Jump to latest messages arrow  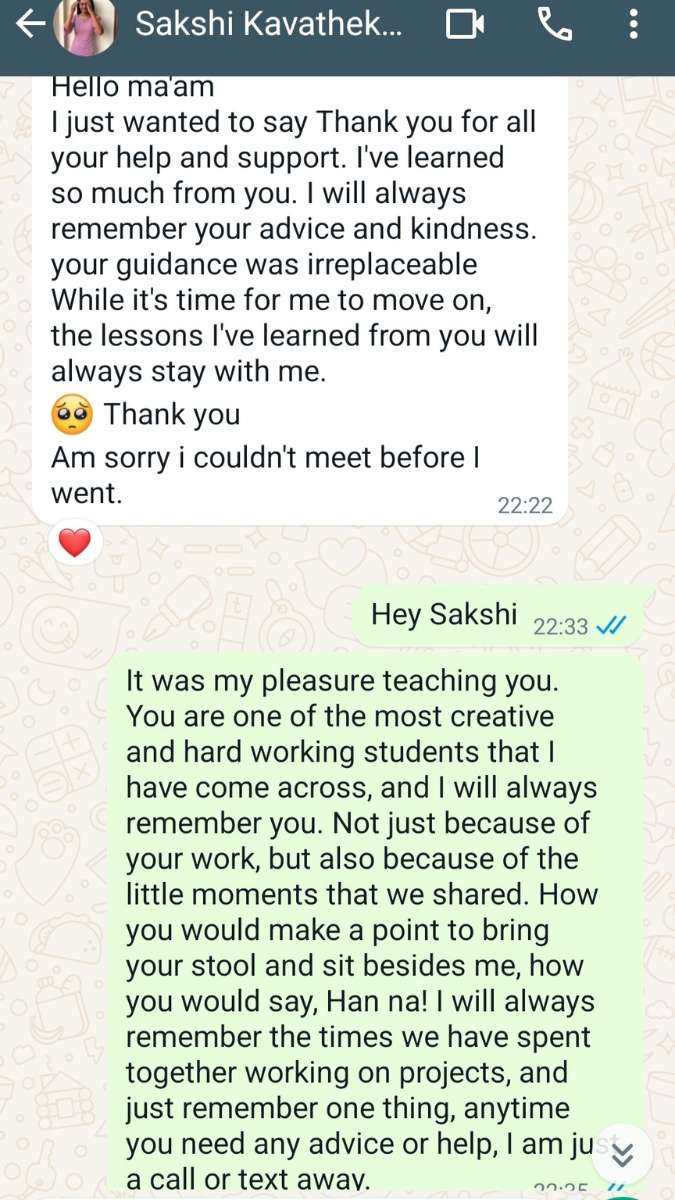(622, 1156)
